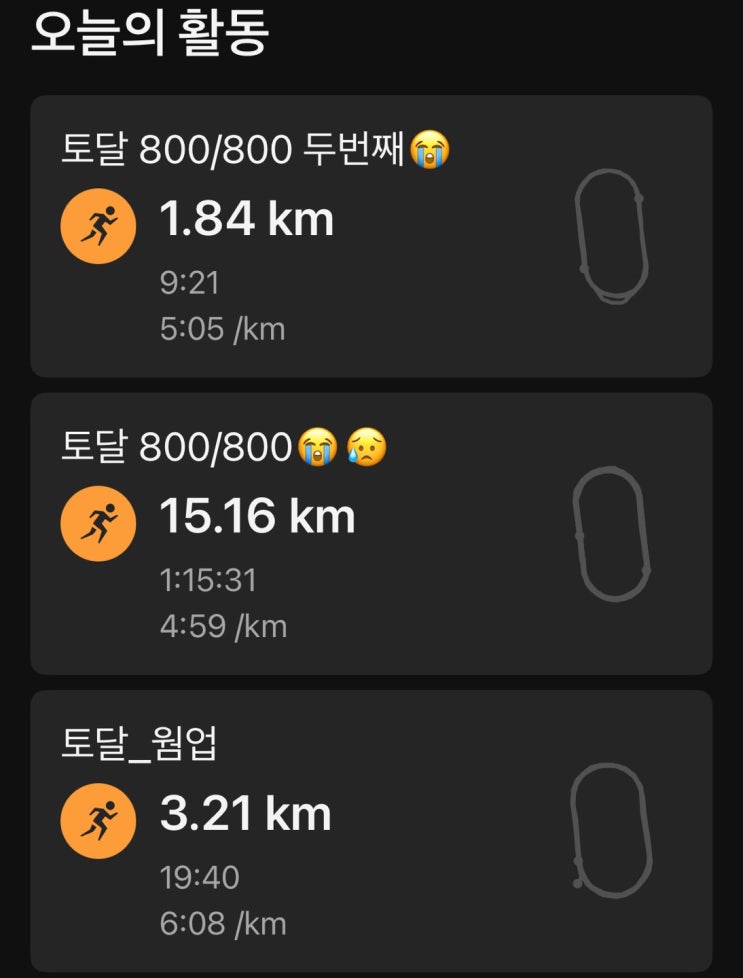Open the 15.16 km 토달 800/800 activity
Viewport: 743px width, 978px height.
370,533
